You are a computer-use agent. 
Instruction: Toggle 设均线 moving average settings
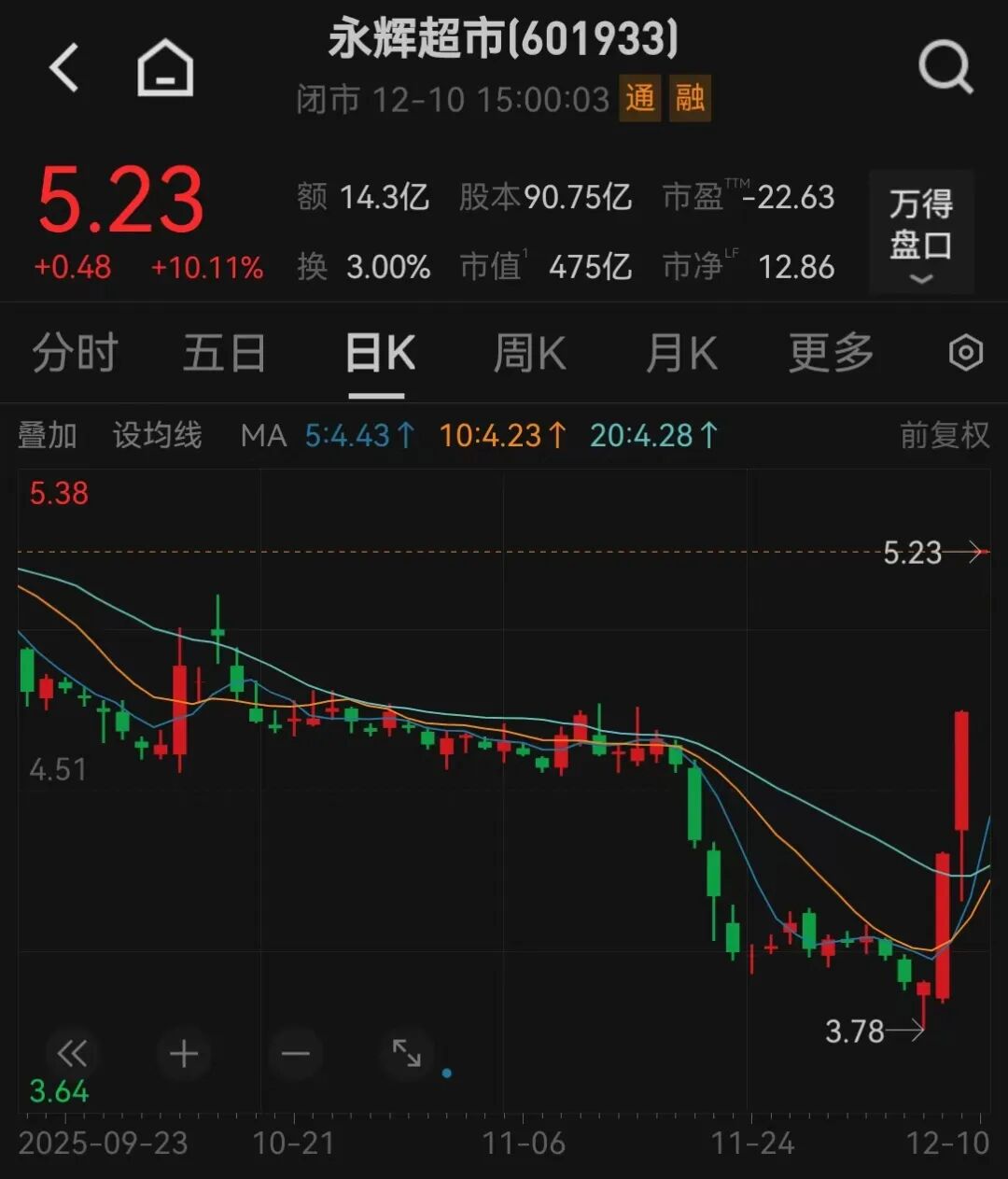click(x=157, y=435)
